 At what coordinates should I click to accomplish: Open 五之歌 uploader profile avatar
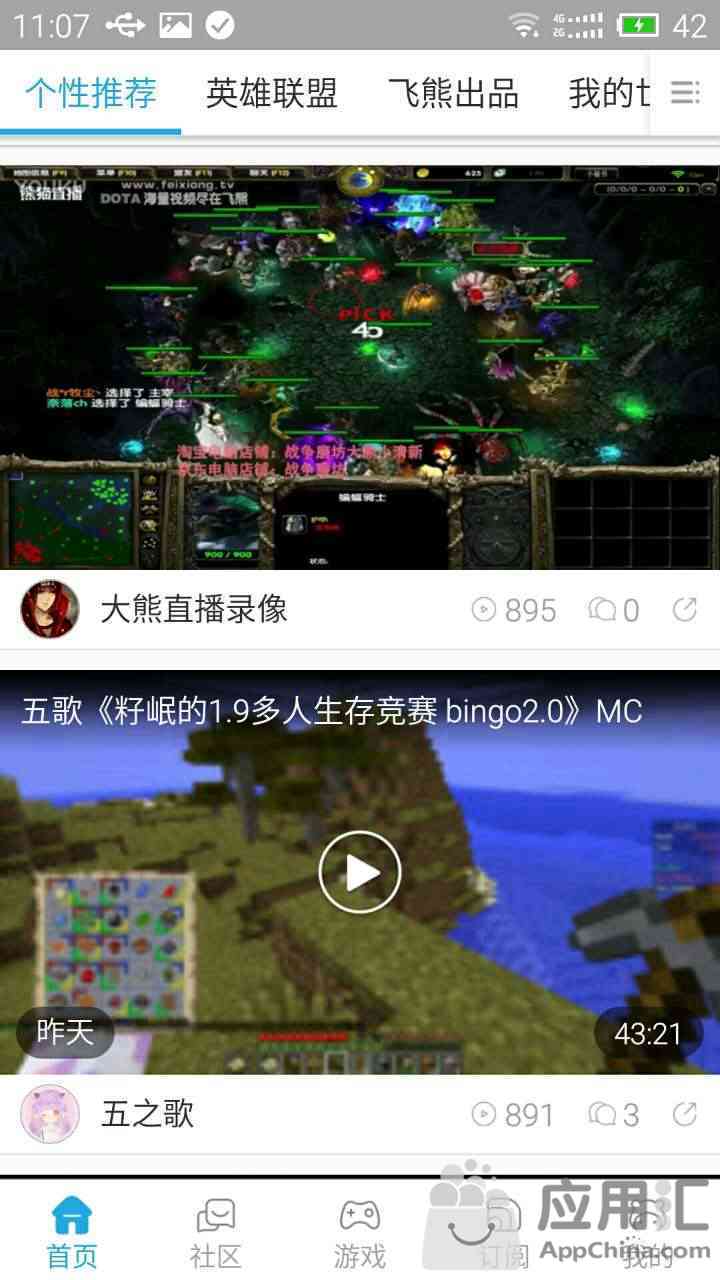[x=50, y=1114]
